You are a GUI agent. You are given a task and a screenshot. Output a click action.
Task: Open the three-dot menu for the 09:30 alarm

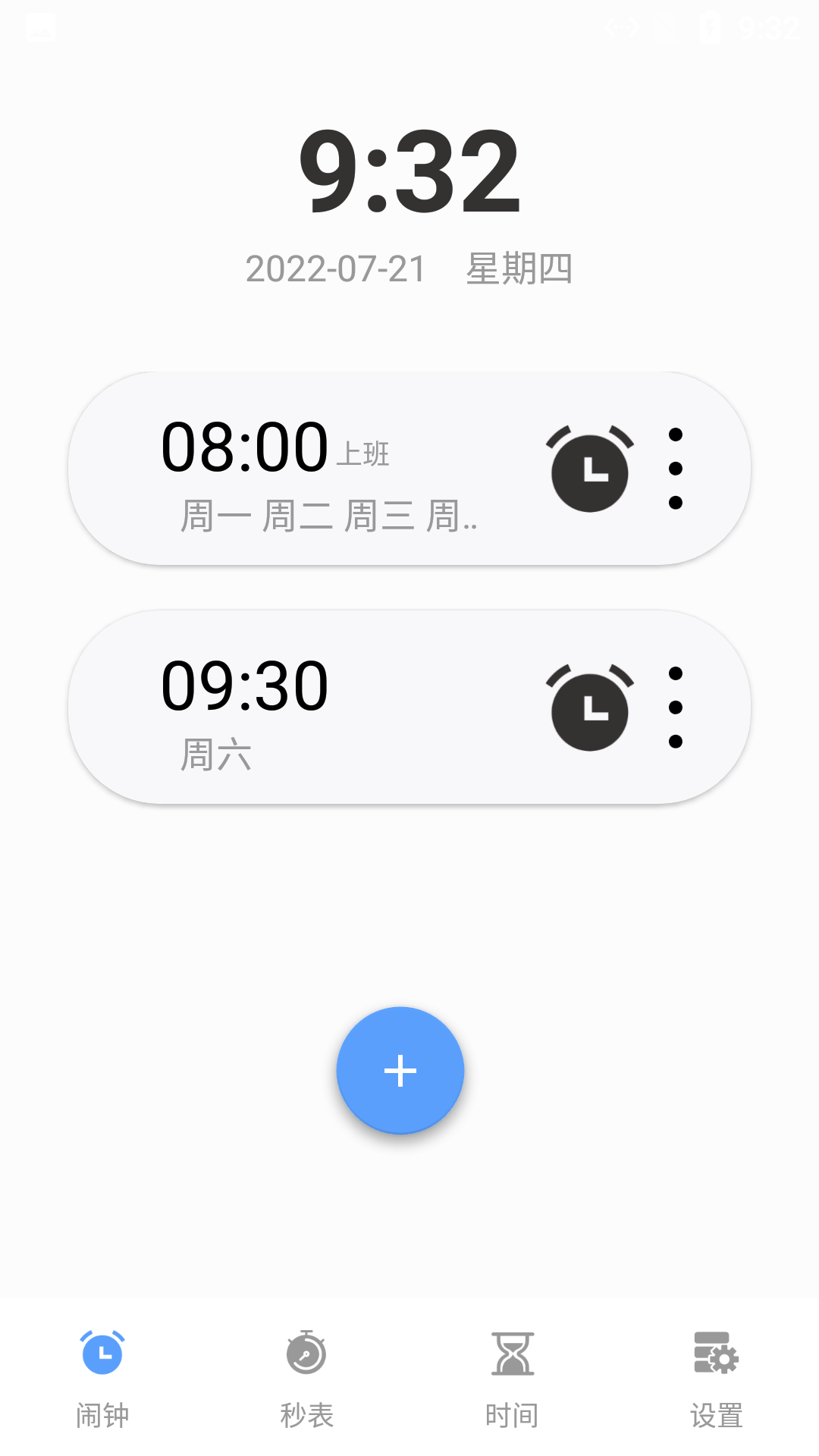[x=675, y=707]
